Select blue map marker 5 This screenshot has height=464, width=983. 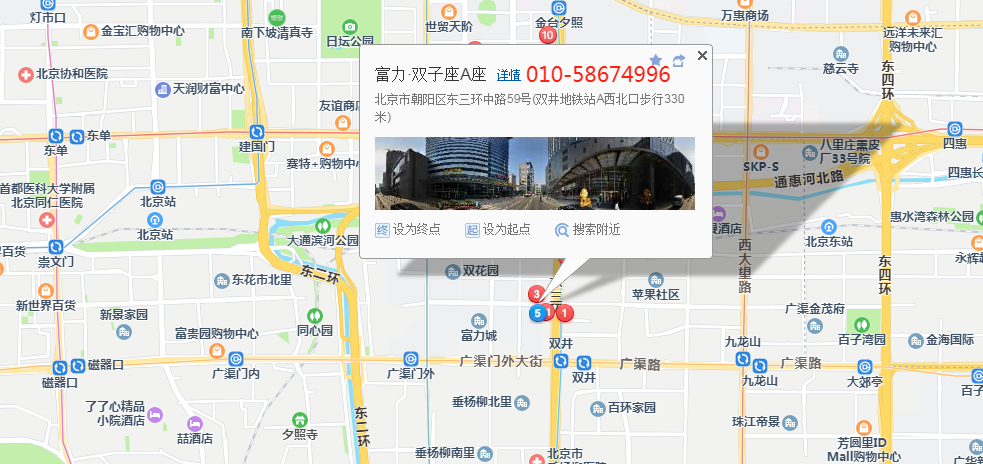[x=538, y=313]
